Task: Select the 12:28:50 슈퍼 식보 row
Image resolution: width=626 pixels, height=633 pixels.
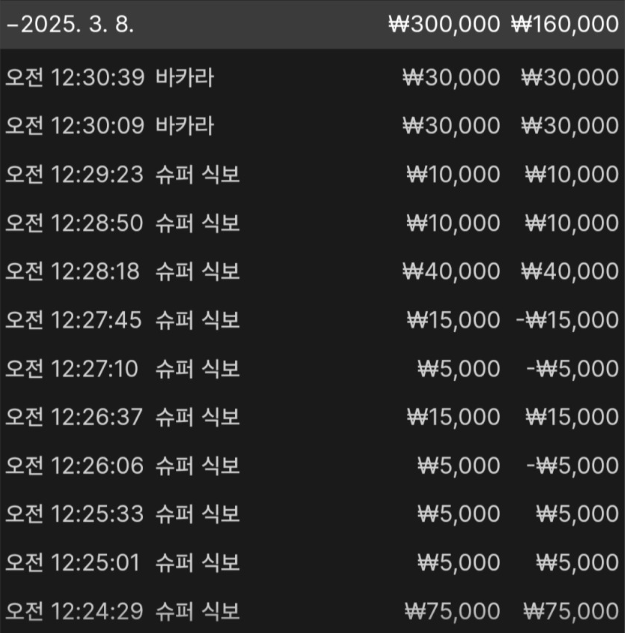Action: (x=312, y=222)
